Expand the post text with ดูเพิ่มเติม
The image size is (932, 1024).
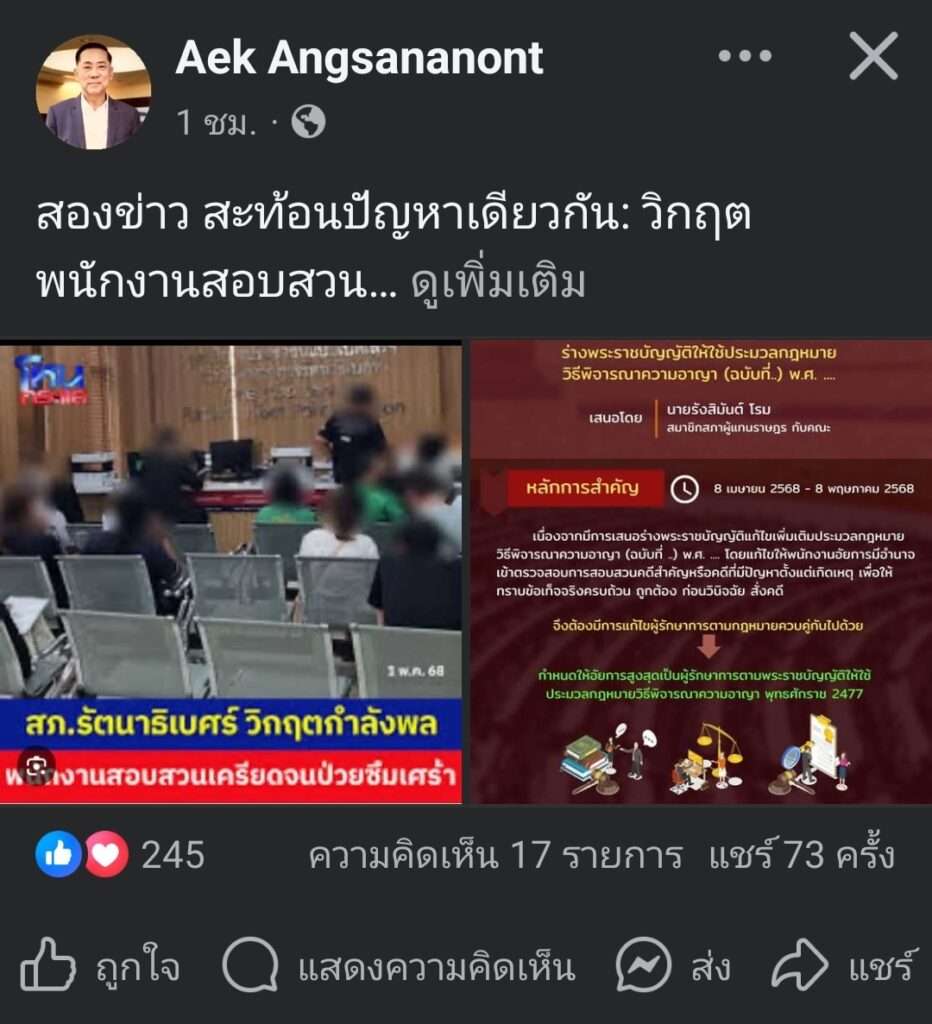point(498,285)
